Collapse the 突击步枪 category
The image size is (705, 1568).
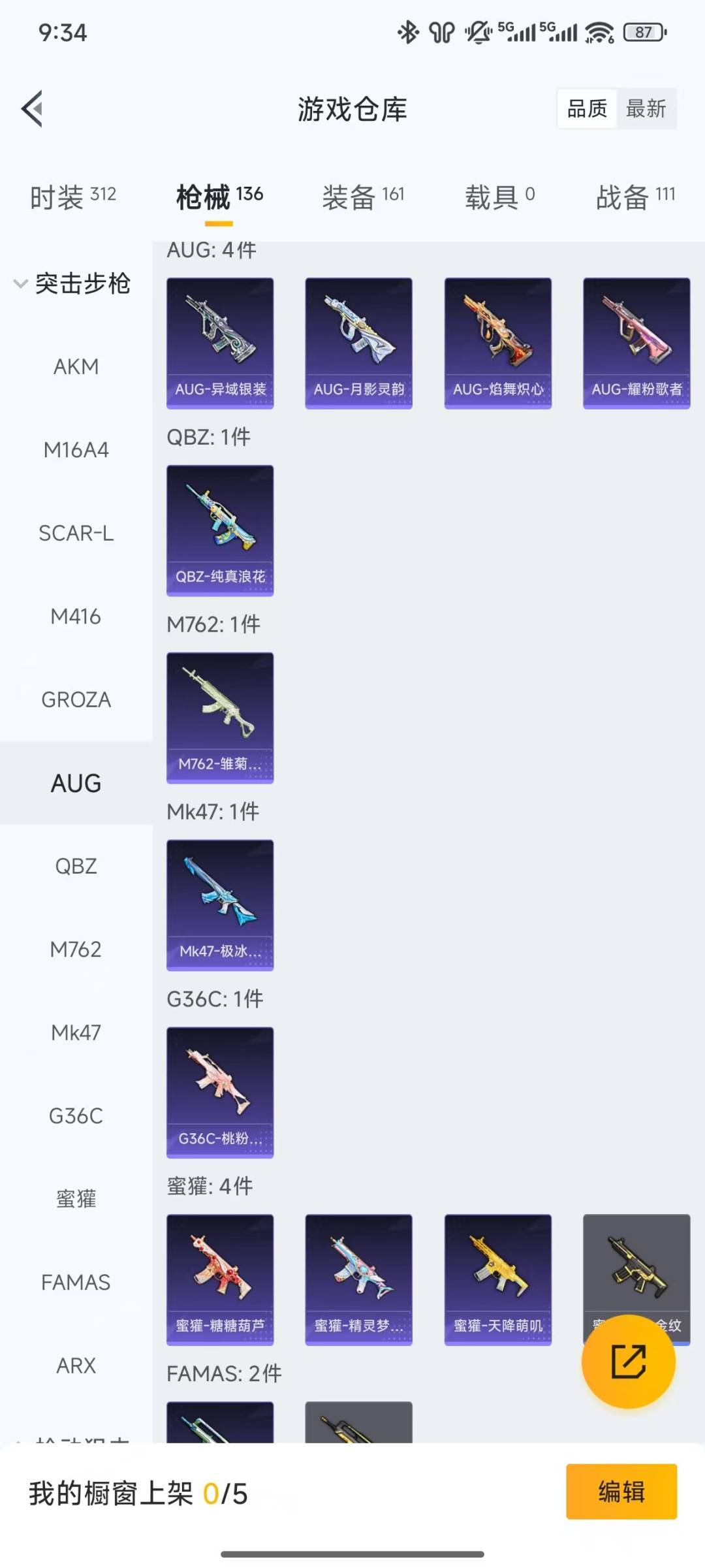[x=73, y=284]
